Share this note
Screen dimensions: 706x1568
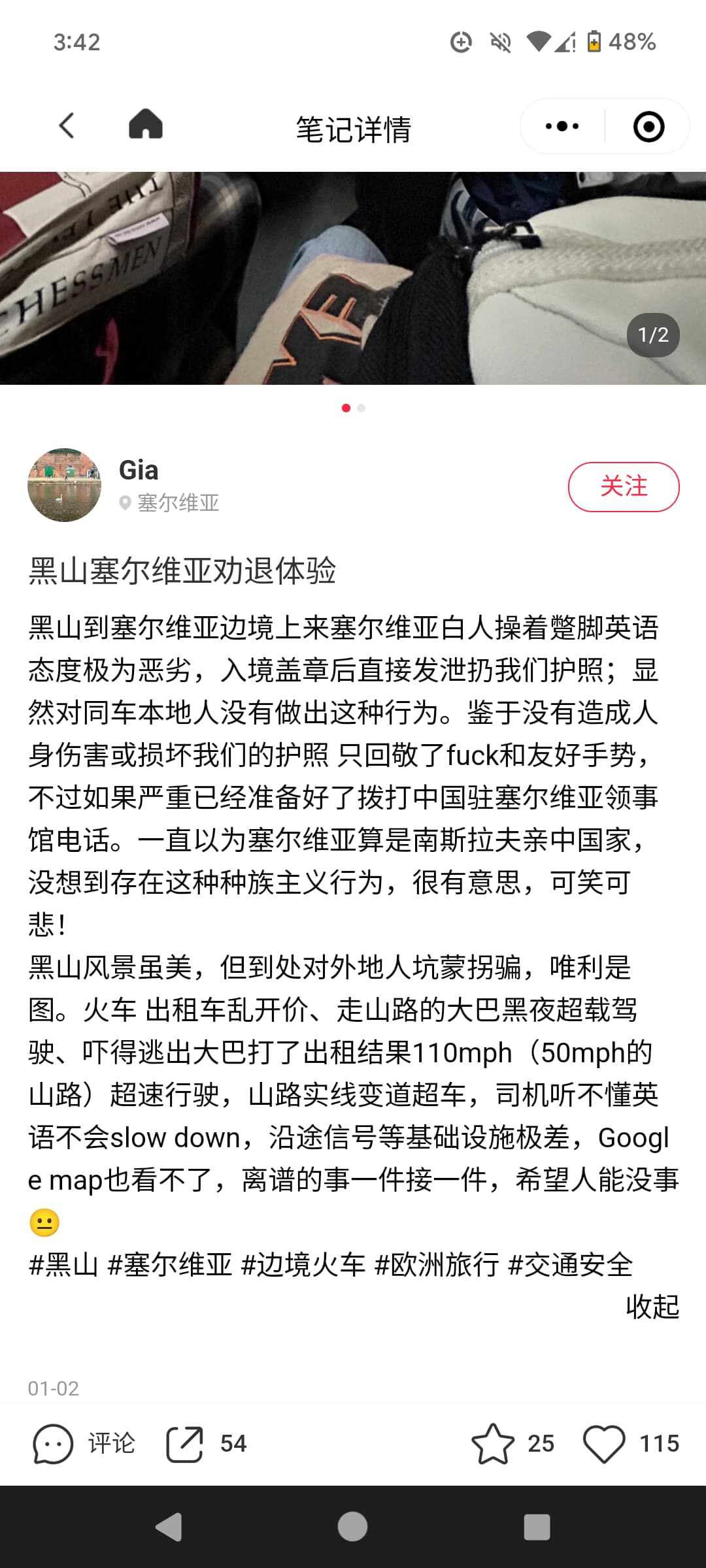tap(205, 1443)
